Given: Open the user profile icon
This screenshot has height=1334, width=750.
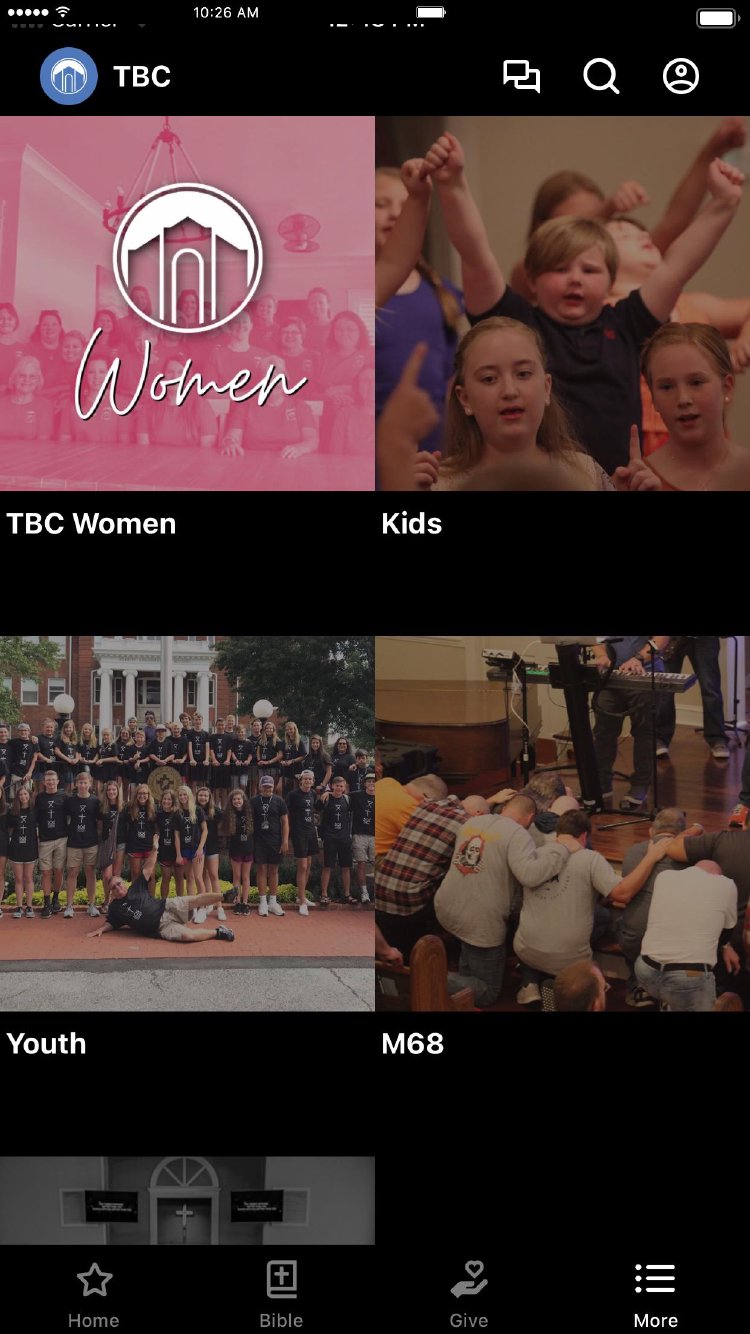Looking at the screenshot, I should pyautogui.click(x=681, y=77).
